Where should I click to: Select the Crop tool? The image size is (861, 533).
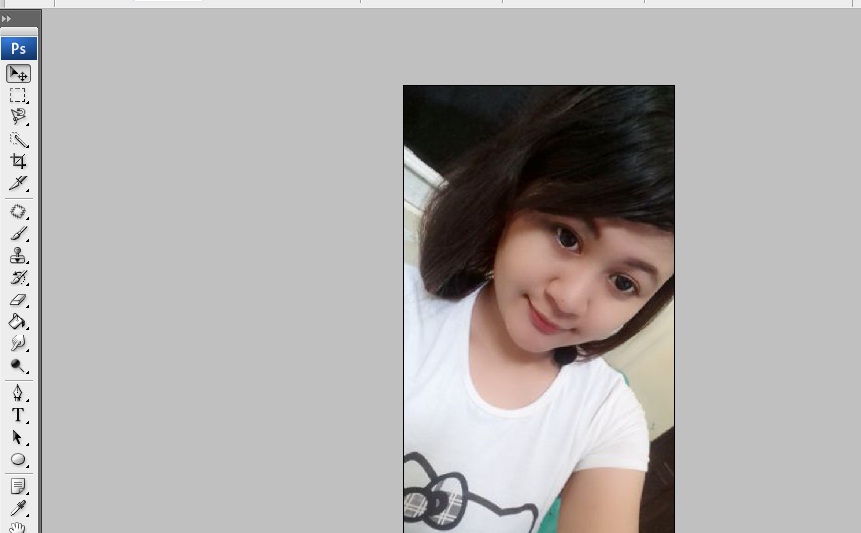tap(18, 161)
